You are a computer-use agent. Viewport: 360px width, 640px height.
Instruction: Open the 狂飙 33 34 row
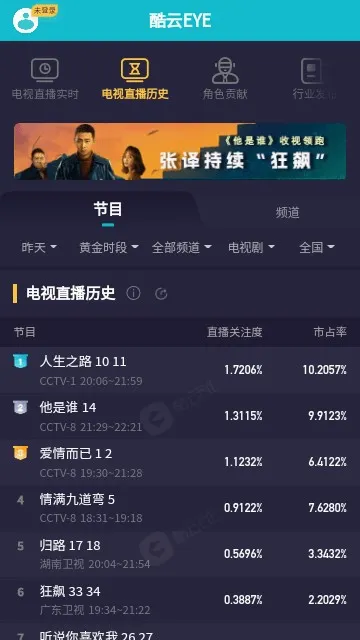tap(180, 600)
